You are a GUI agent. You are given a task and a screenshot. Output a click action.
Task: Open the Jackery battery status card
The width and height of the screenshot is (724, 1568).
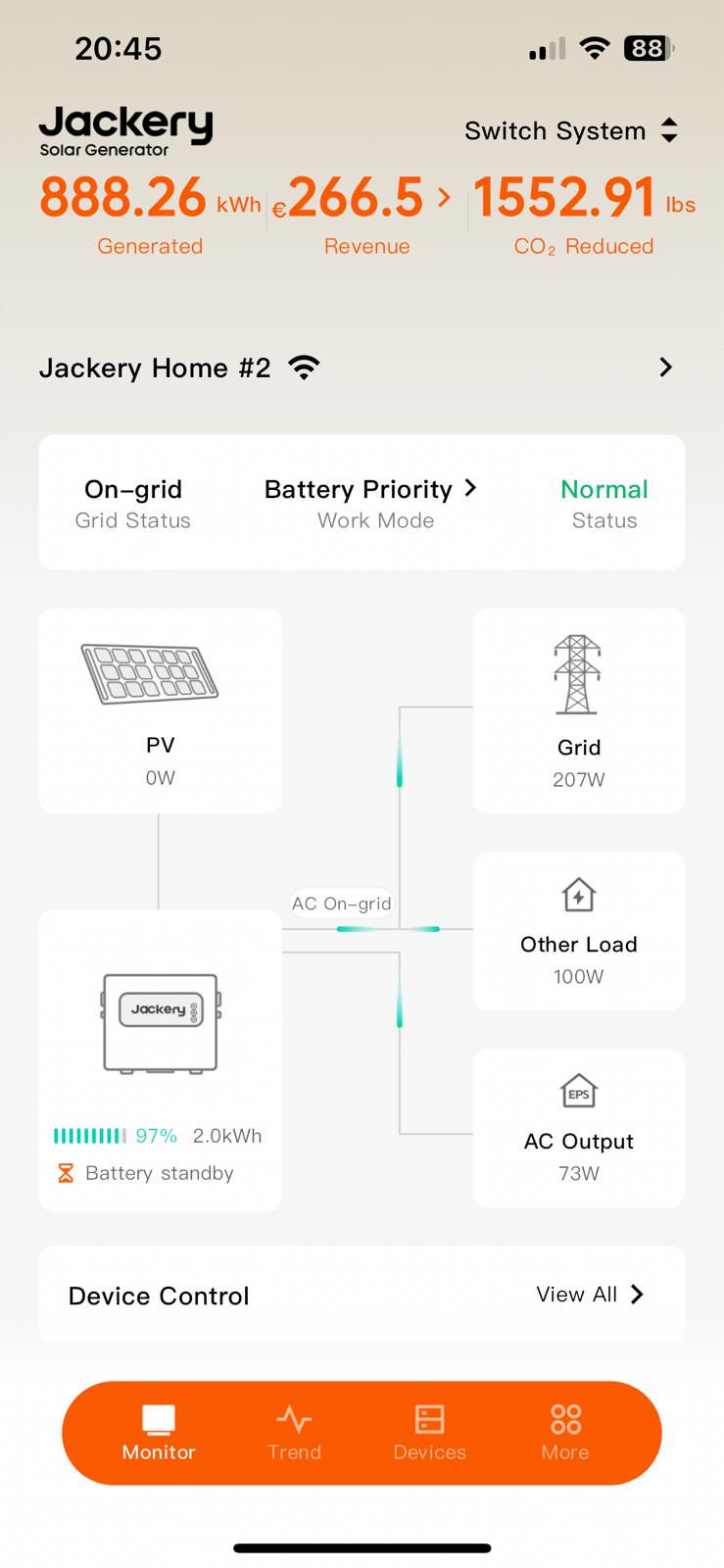coord(161,1060)
